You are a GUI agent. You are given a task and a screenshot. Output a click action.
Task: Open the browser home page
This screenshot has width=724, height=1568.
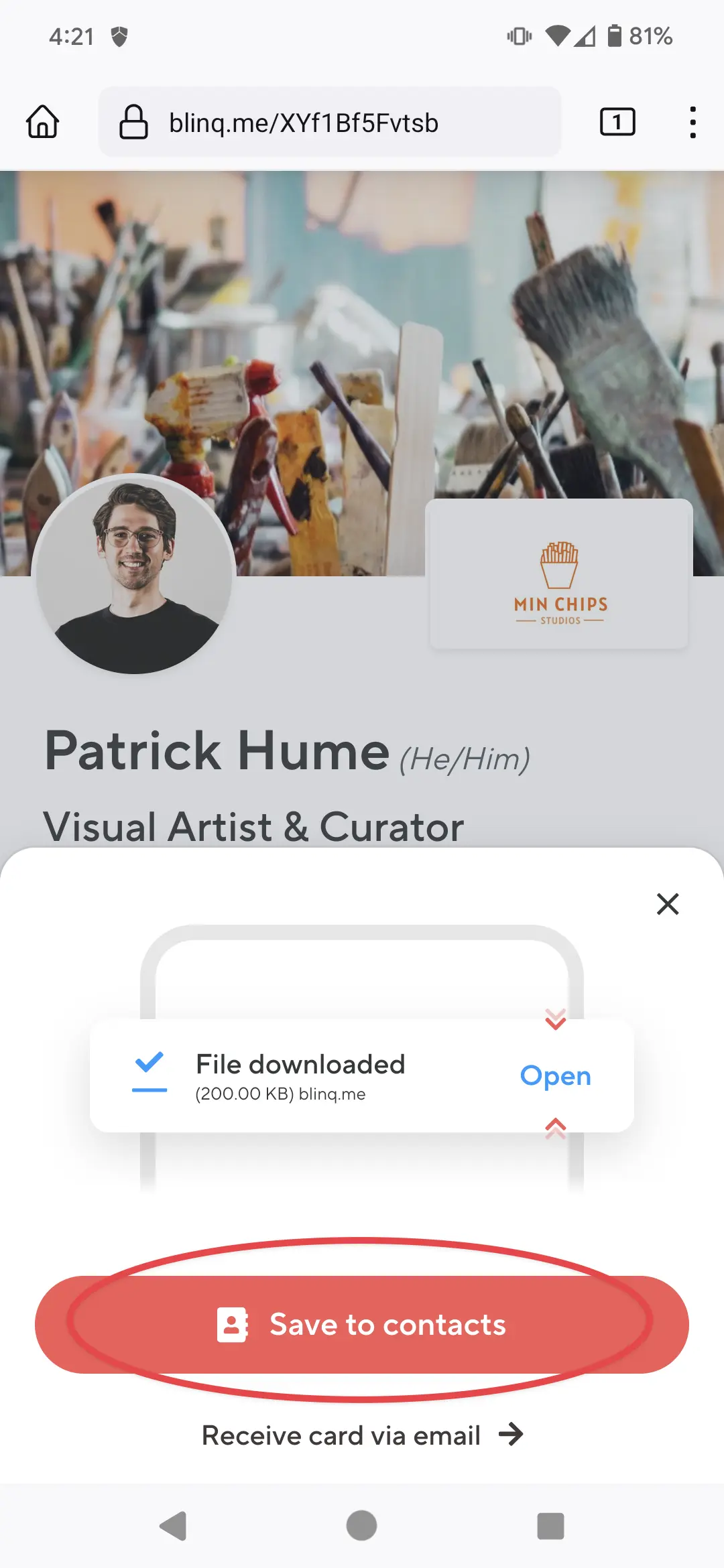pos(43,123)
